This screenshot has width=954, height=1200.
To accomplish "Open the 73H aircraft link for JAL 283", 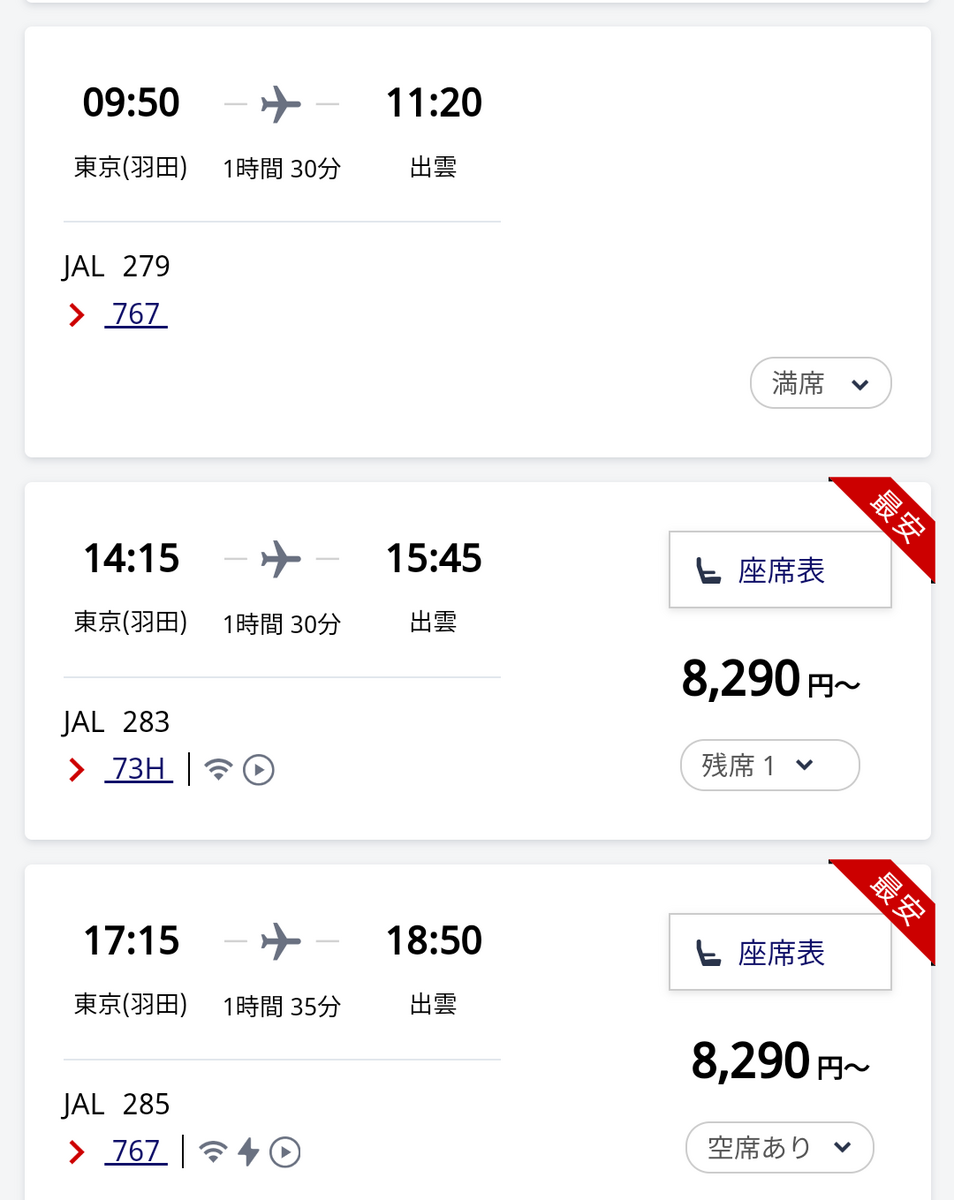I will click(x=138, y=770).
